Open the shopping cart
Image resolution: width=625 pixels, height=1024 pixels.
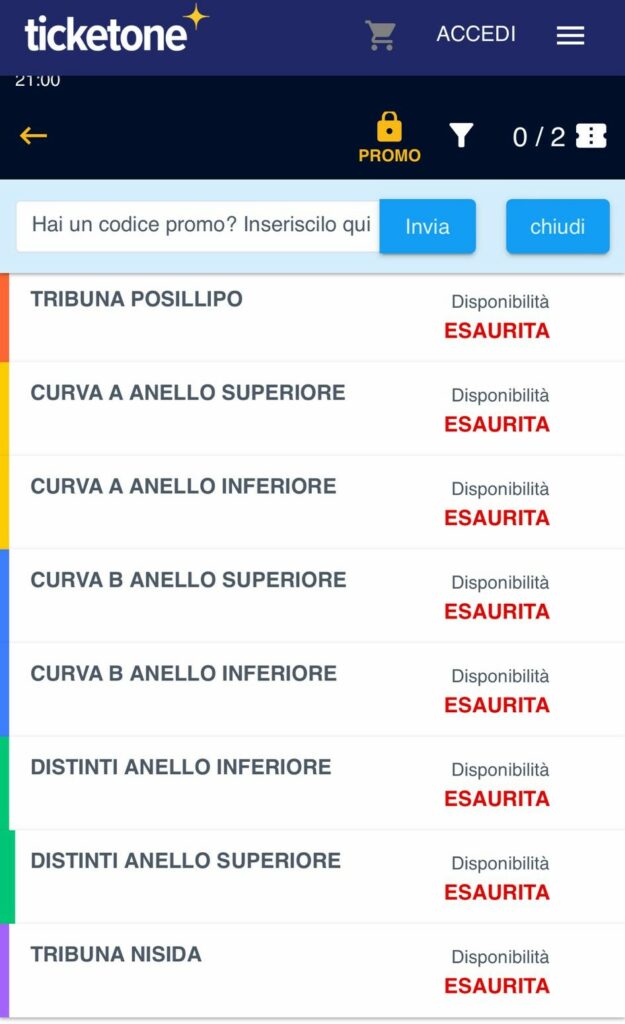(x=380, y=35)
